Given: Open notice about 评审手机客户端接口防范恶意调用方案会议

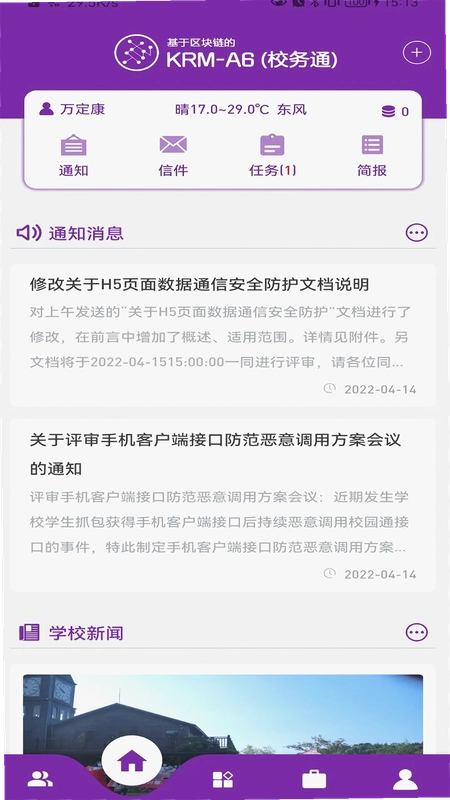Looking at the screenshot, I should 223,505.
